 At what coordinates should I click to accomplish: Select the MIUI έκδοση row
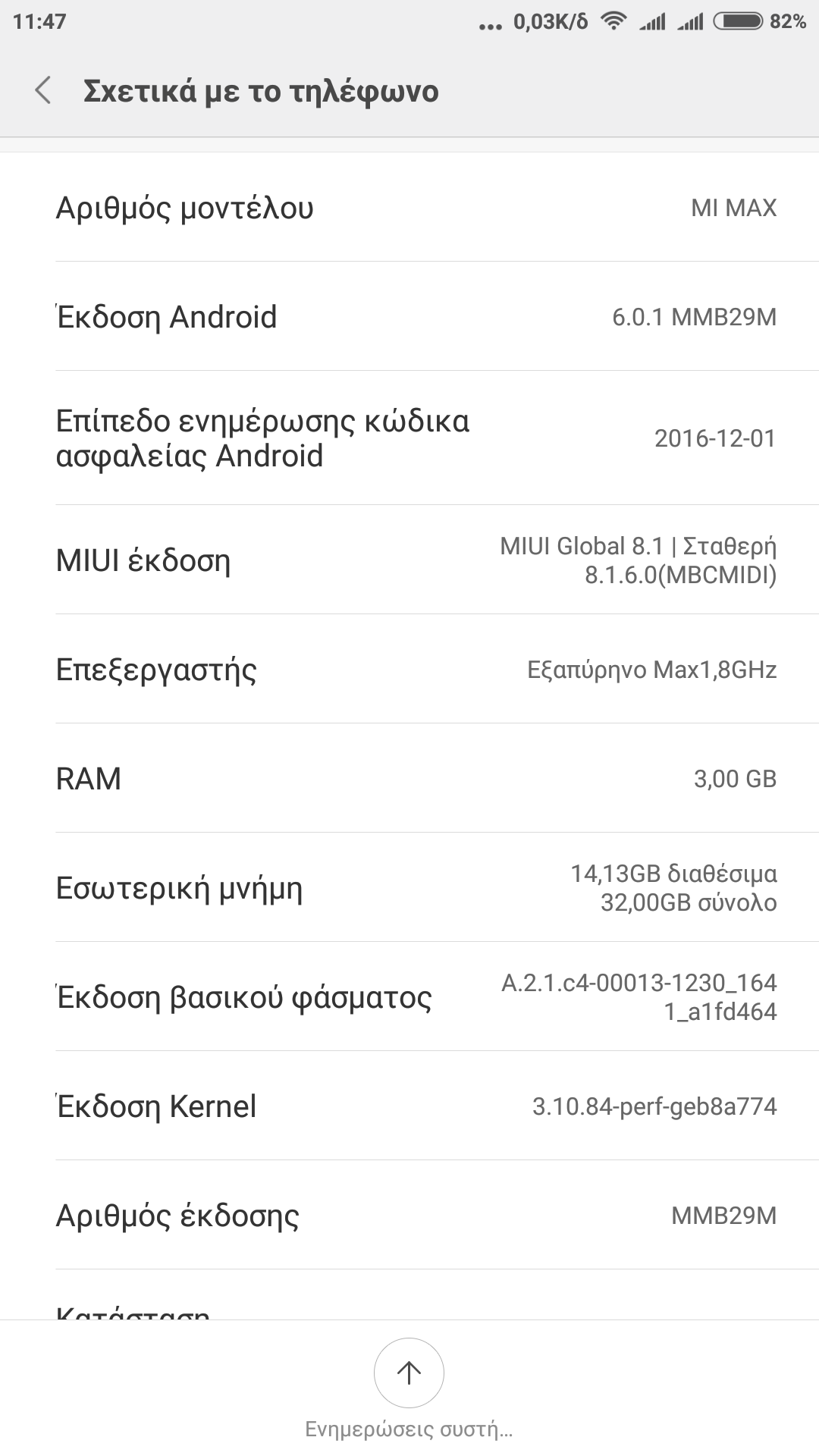(409, 560)
